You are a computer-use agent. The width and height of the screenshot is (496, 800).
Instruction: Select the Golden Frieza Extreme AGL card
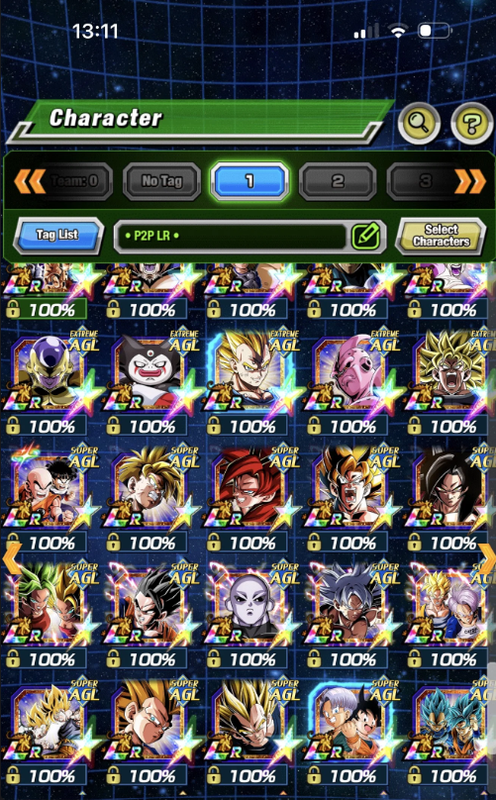pos(50,382)
